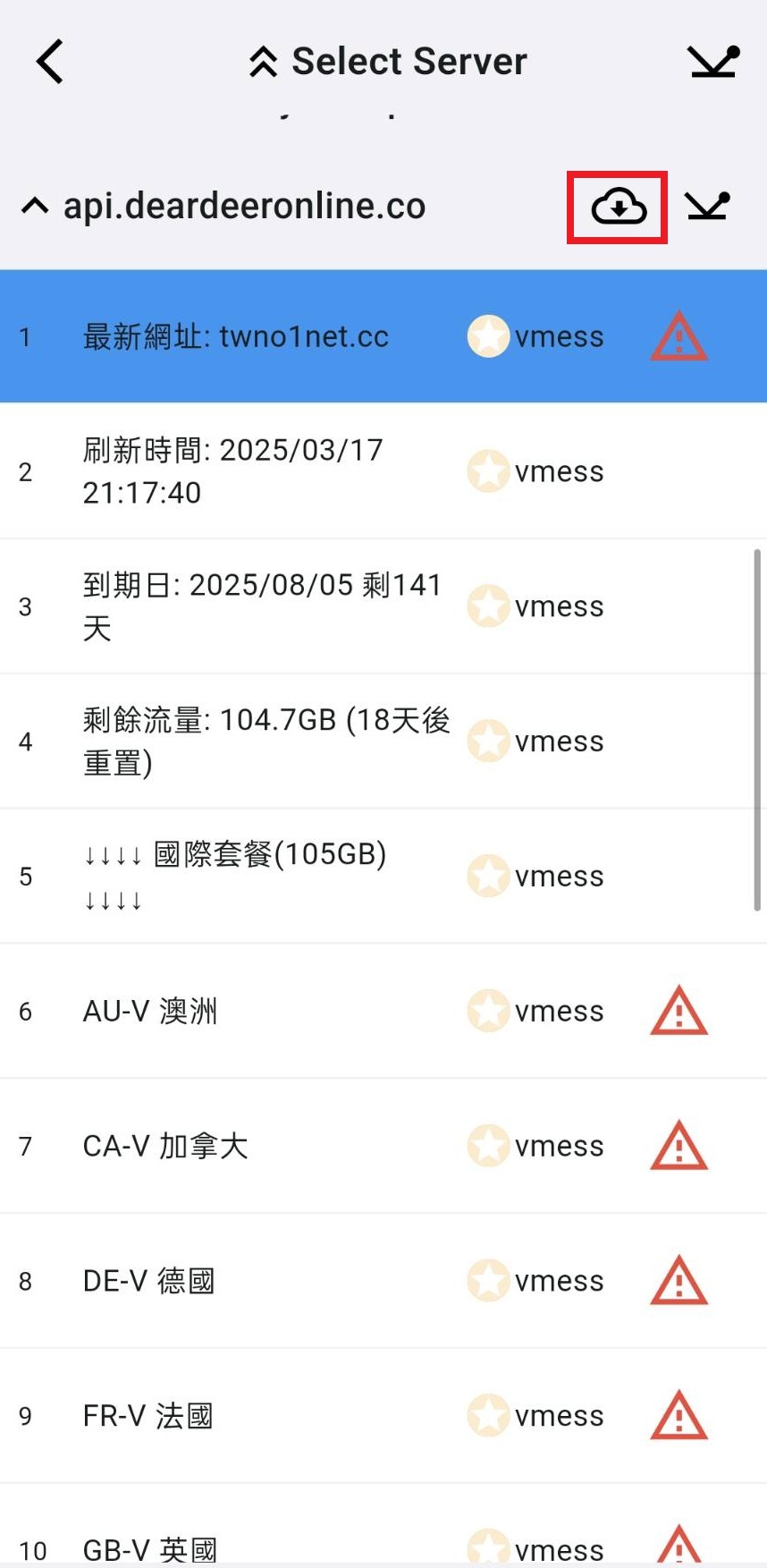Run the latency test in the header
This screenshot has width=767, height=1568.
(x=713, y=62)
